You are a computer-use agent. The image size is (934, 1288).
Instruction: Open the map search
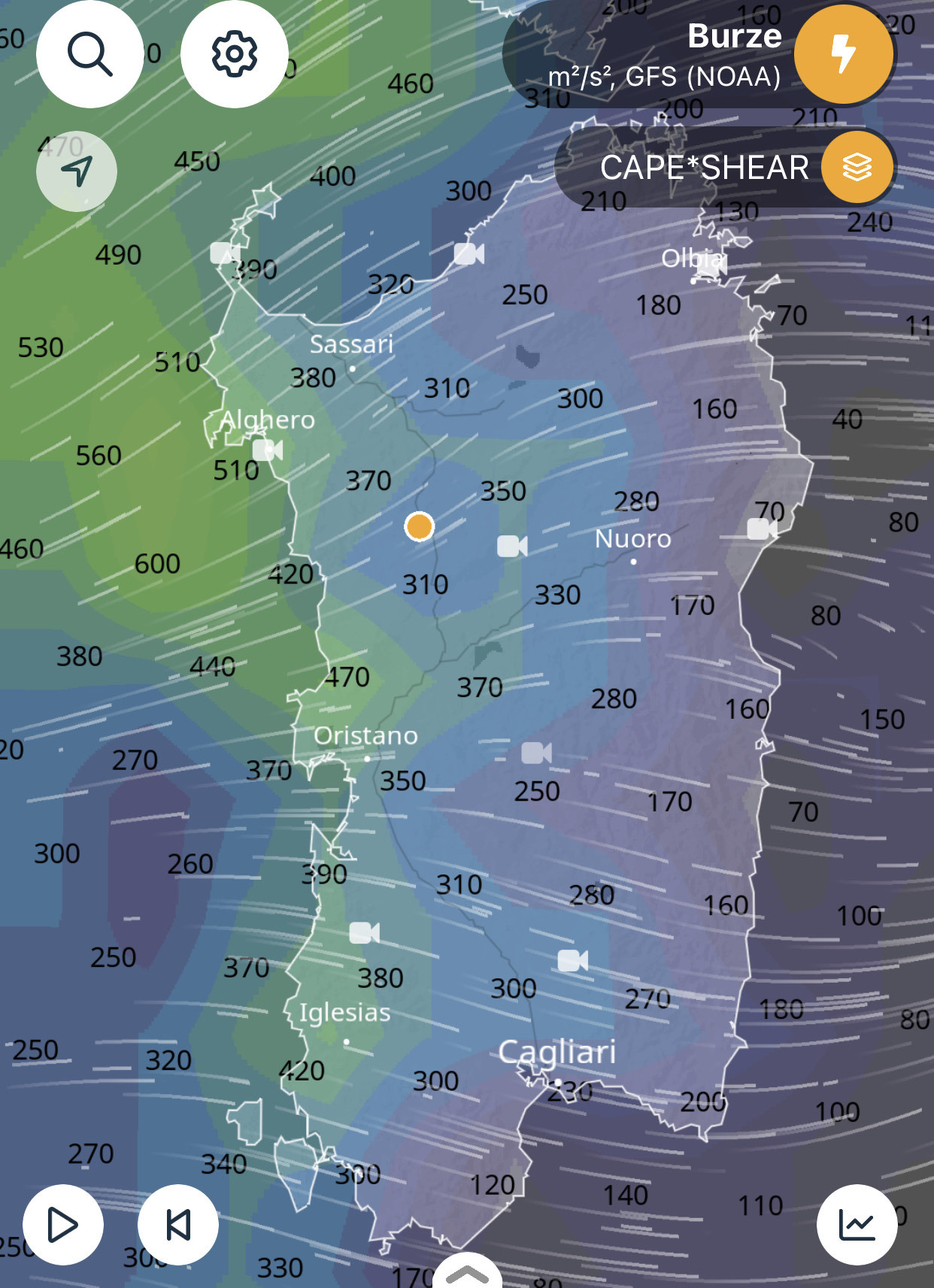(x=89, y=54)
